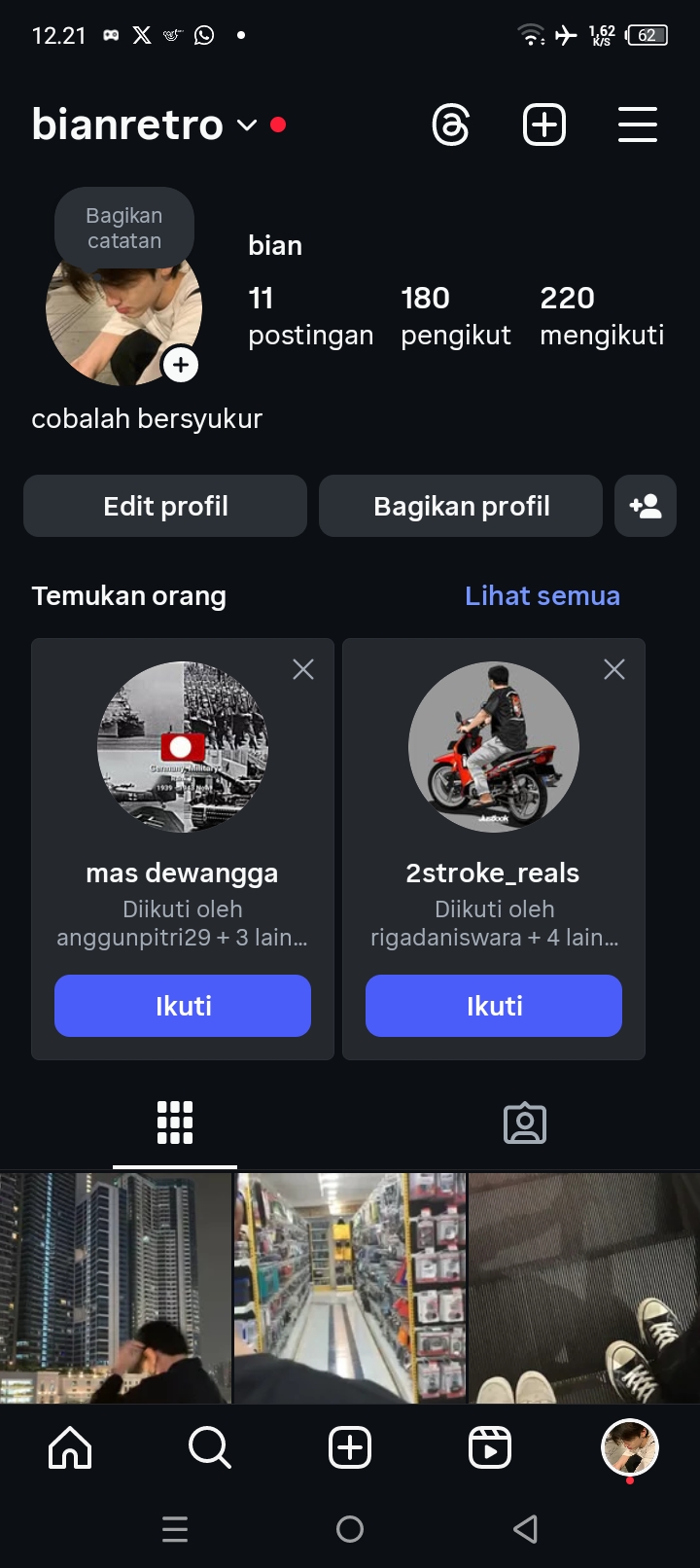This screenshot has width=700, height=1568.
Task: Open the hamburger settings menu
Action: point(638,125)
